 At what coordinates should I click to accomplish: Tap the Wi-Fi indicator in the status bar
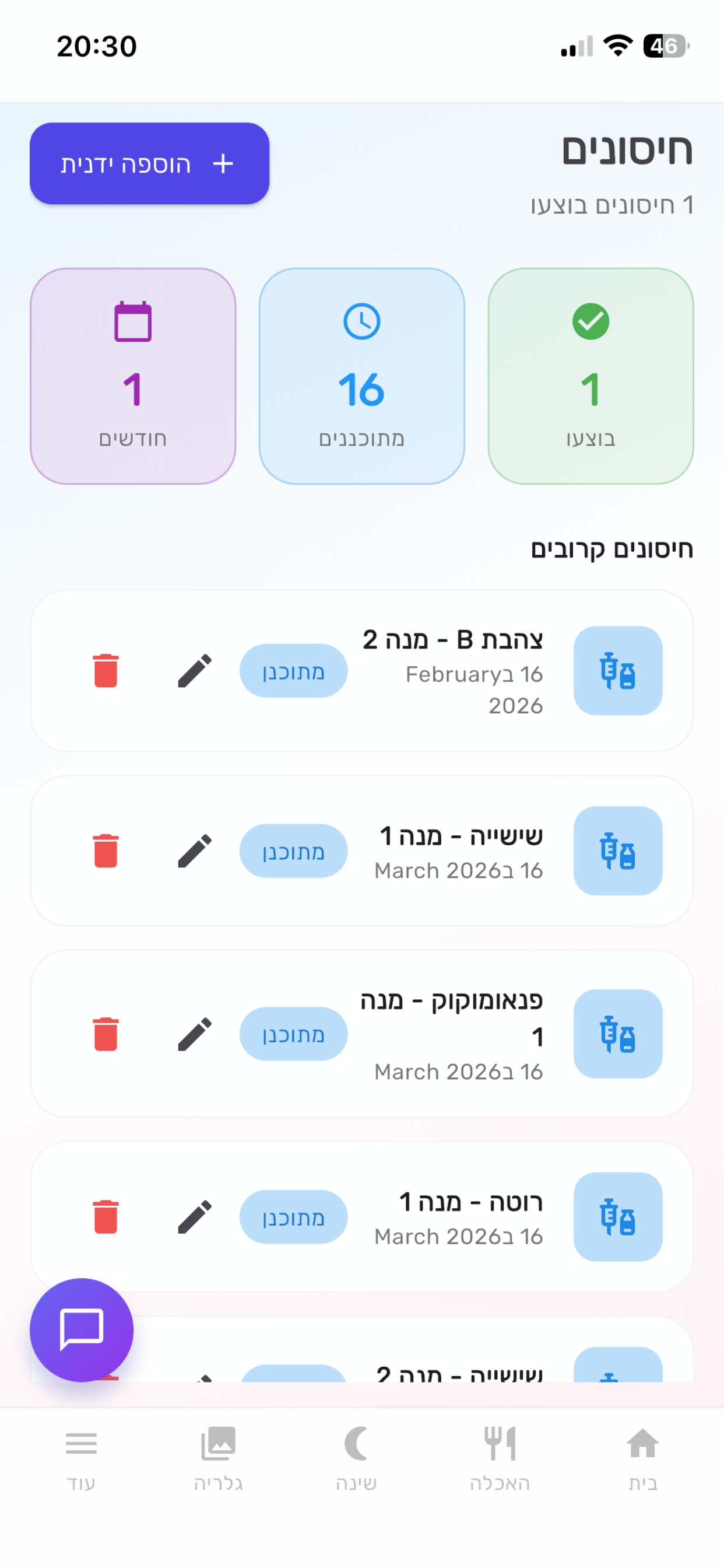(617, 46)
